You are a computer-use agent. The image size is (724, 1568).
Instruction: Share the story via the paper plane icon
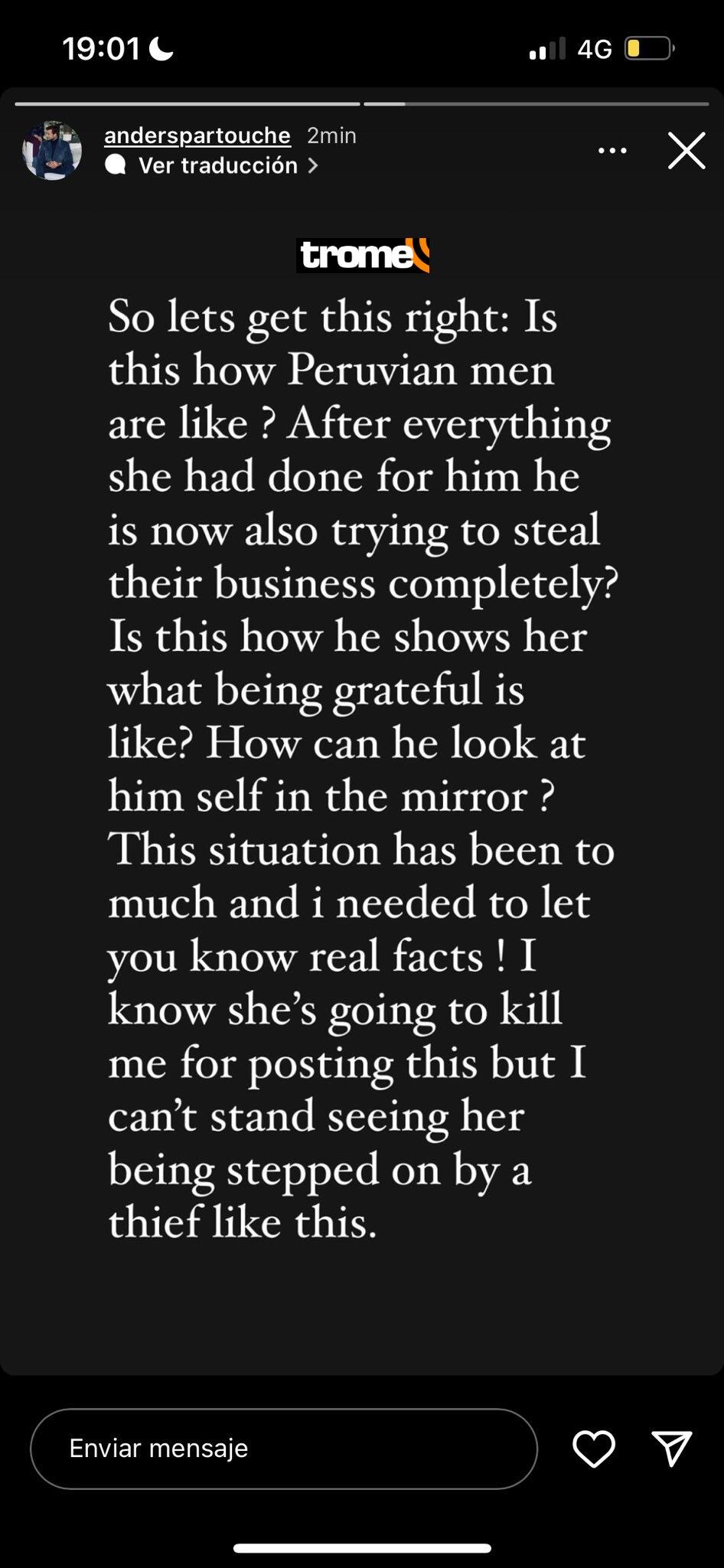(x=672, y=1449)
